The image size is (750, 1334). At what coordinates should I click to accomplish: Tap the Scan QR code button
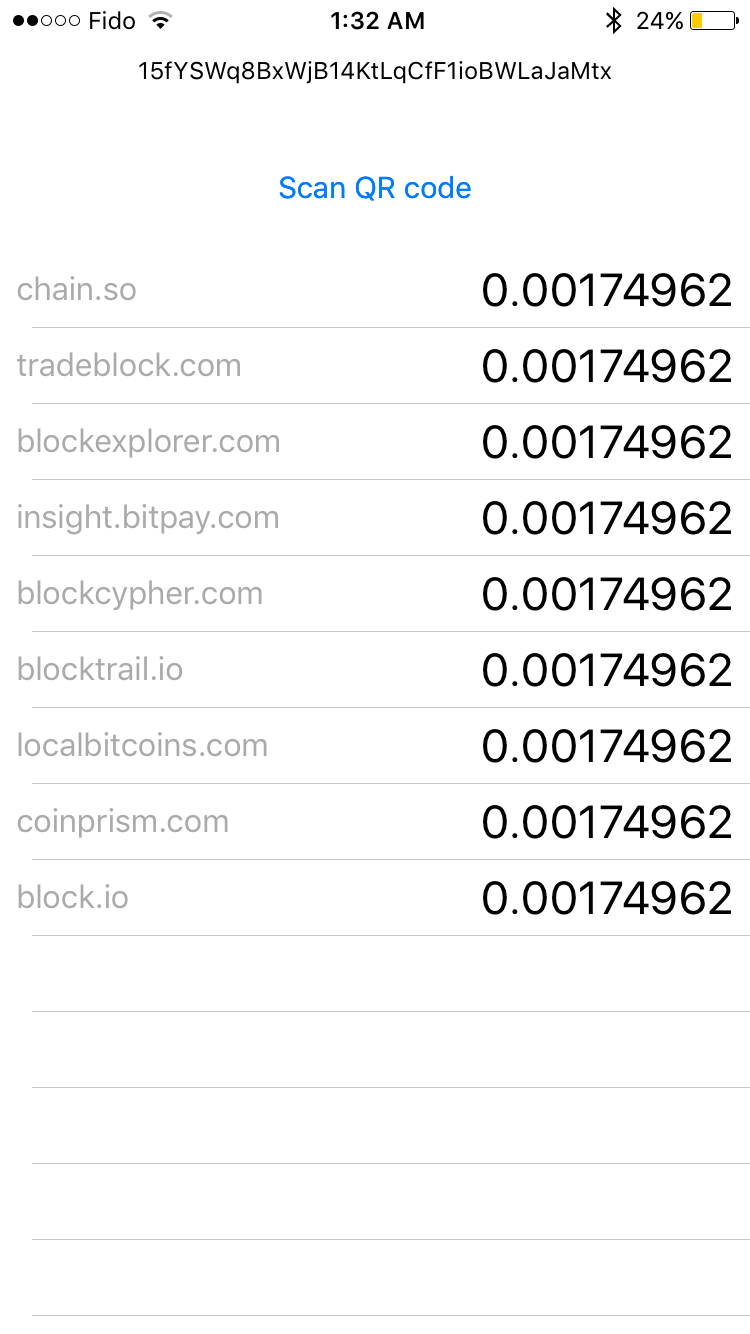coord(375,188)
